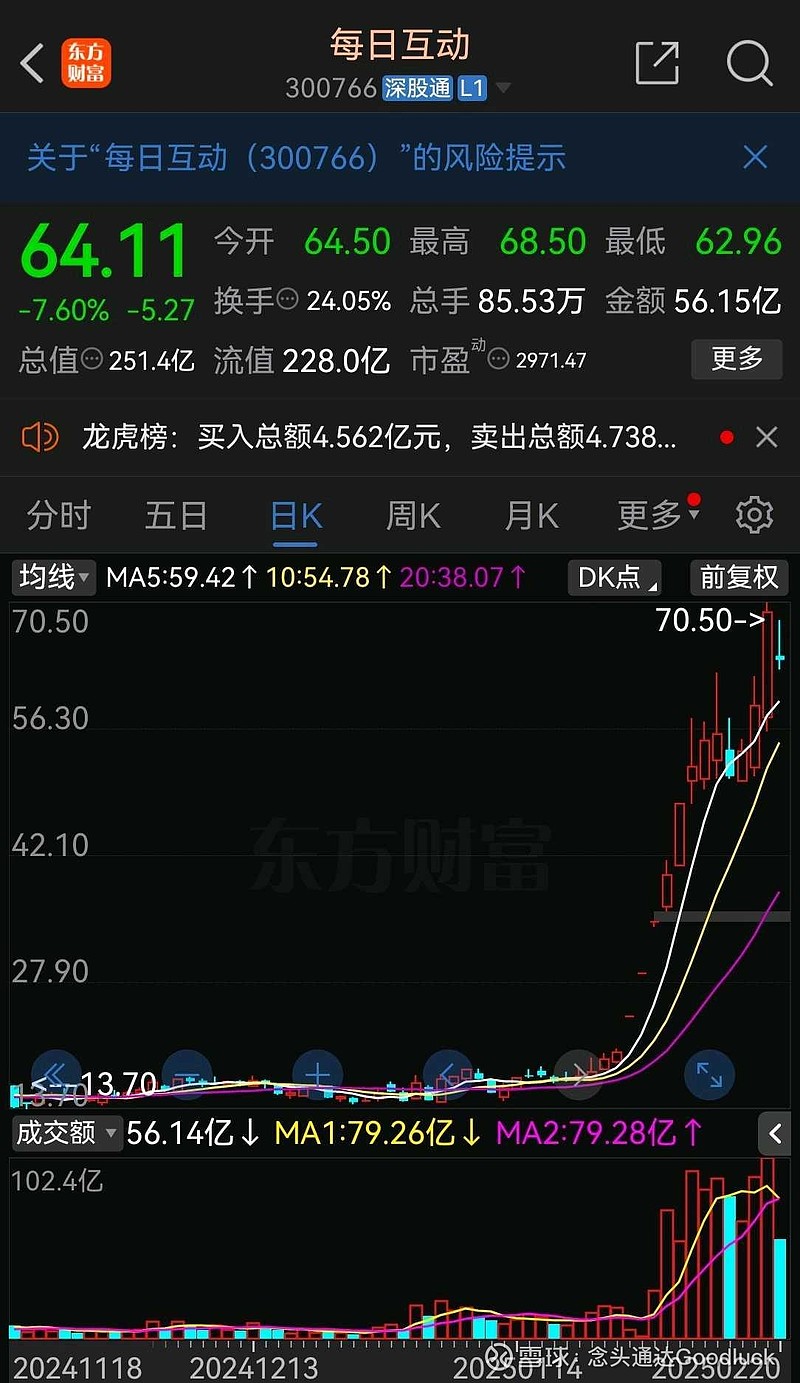Mute the 龙虎榜 announcement speaker
This screenshot has height=1383, width=800.
coord(40,437)
